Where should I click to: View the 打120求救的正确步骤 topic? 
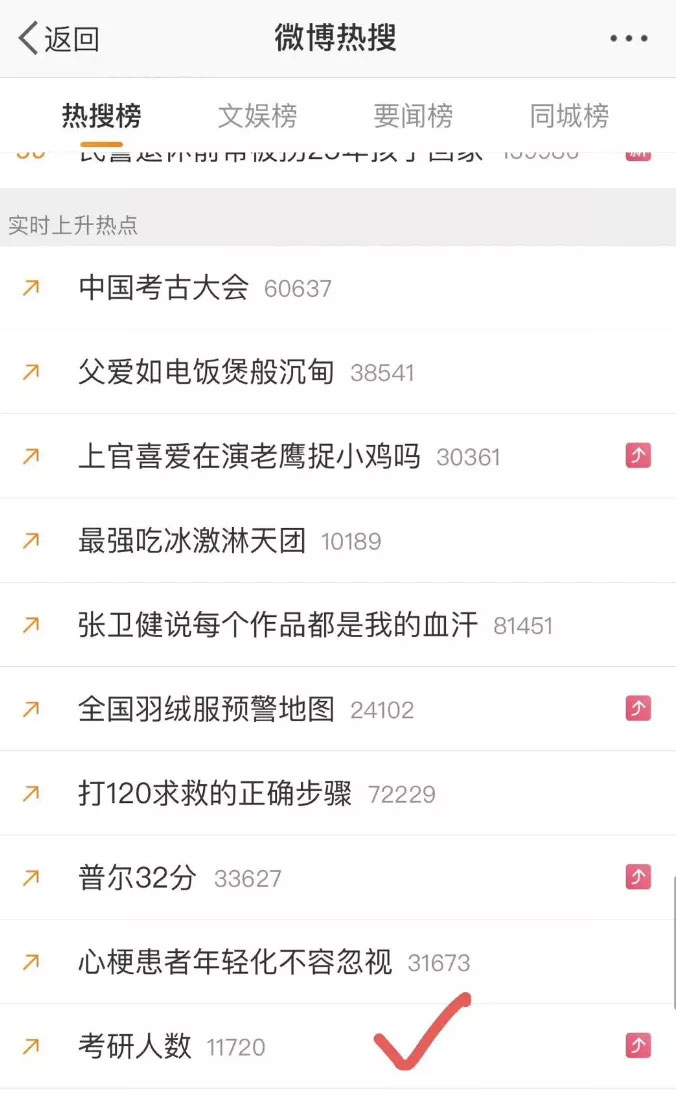pos(338,794)
